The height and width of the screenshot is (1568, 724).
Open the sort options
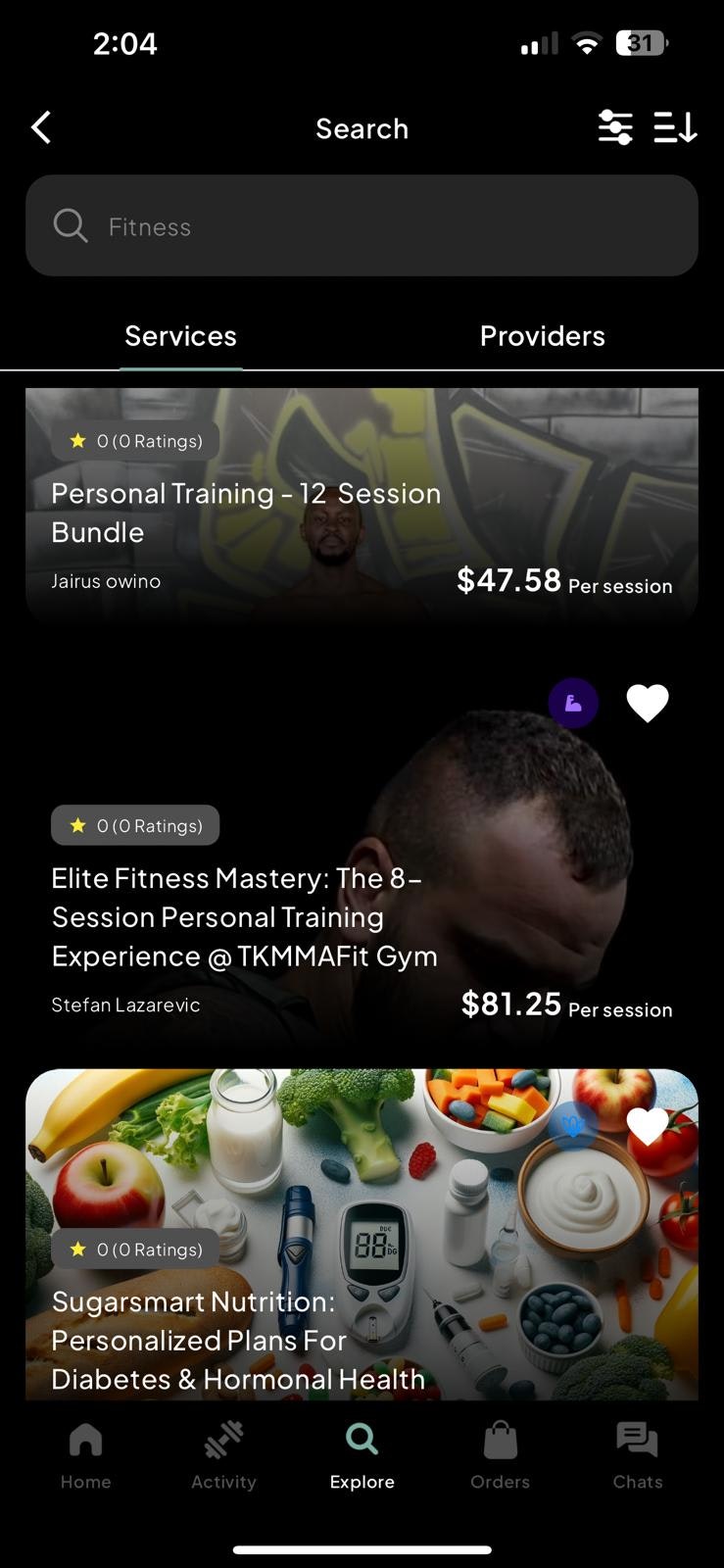[x=675, y=127]
